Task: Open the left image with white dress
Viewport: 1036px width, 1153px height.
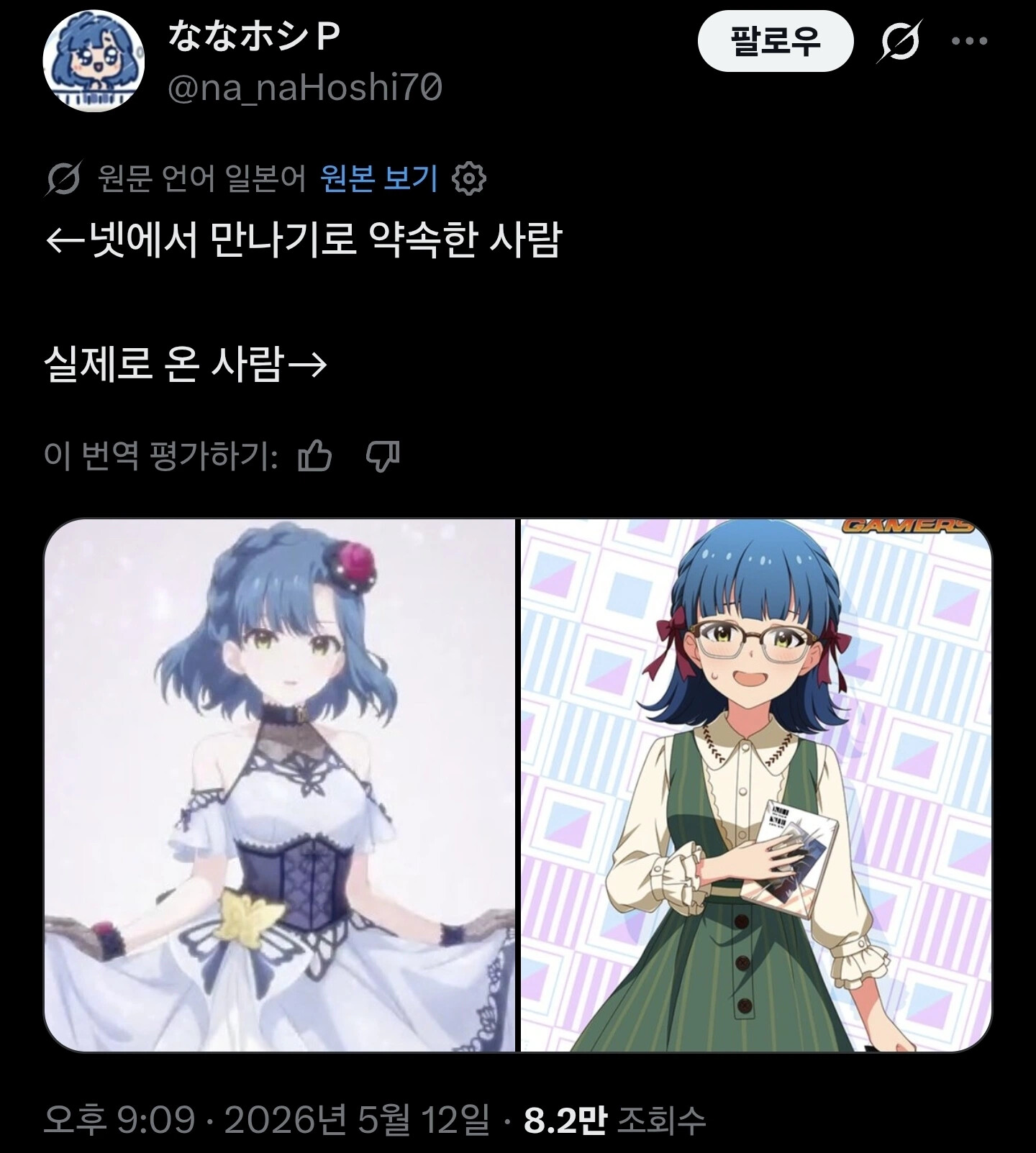Action: coord(280,785)
